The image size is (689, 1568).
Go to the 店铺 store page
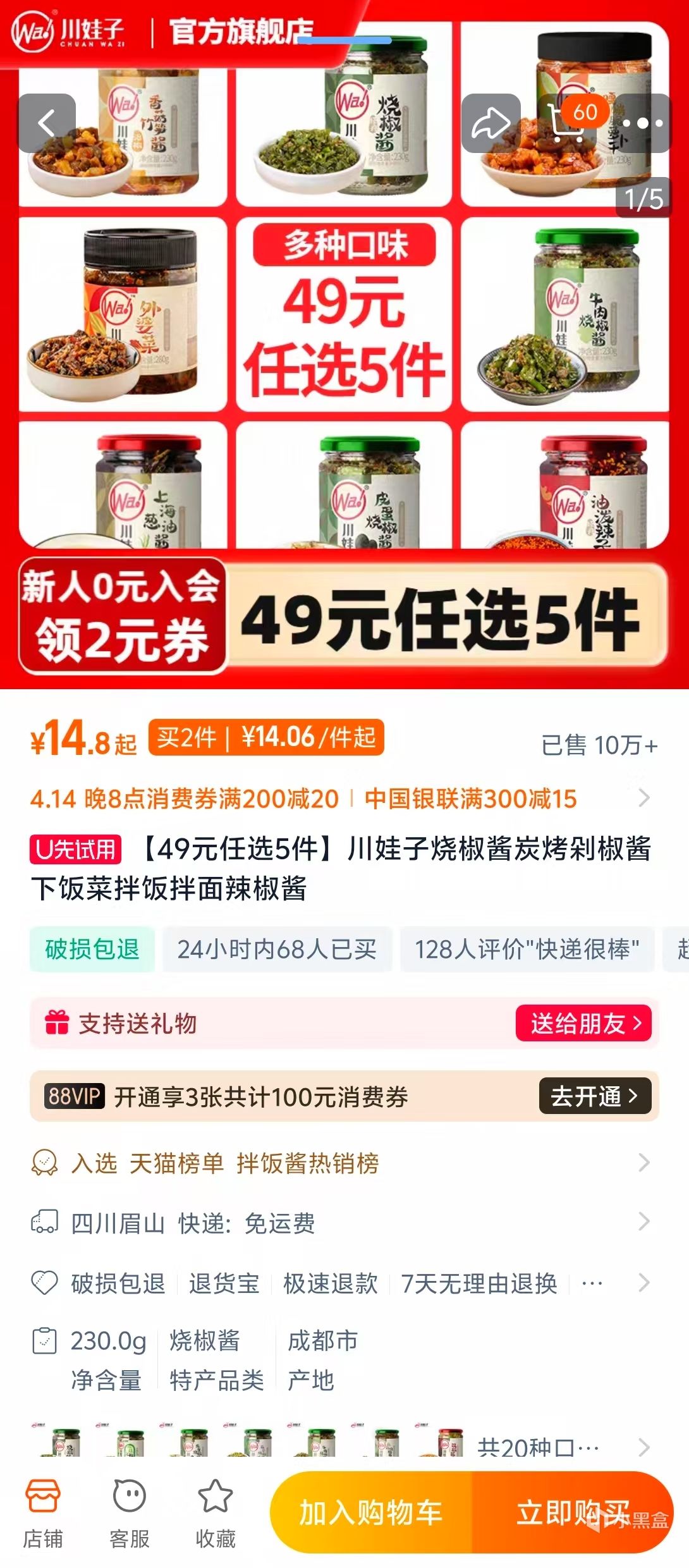pyautogui.click(x=43, y=1512)
